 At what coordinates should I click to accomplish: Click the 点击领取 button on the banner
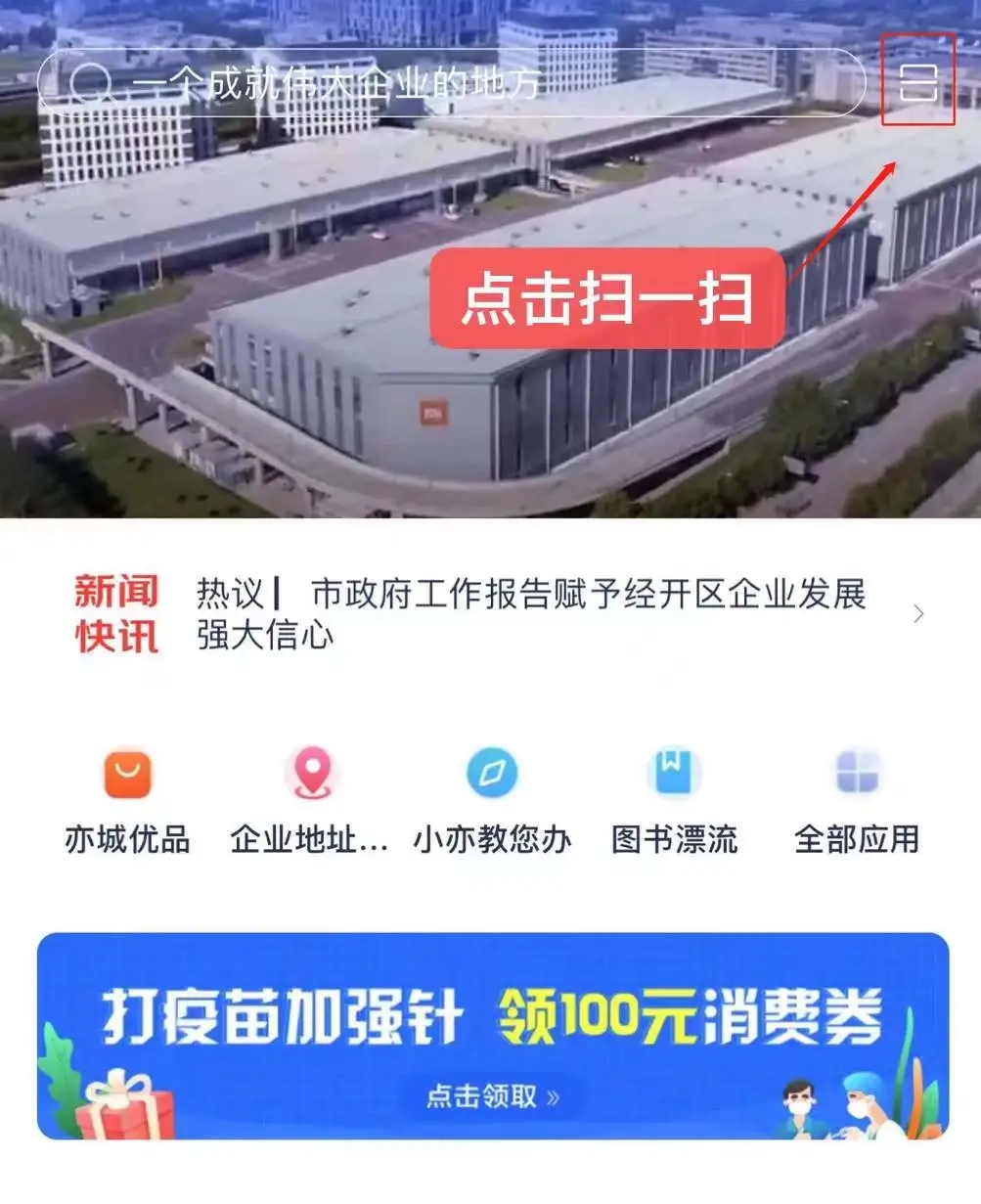[490, 1097]
